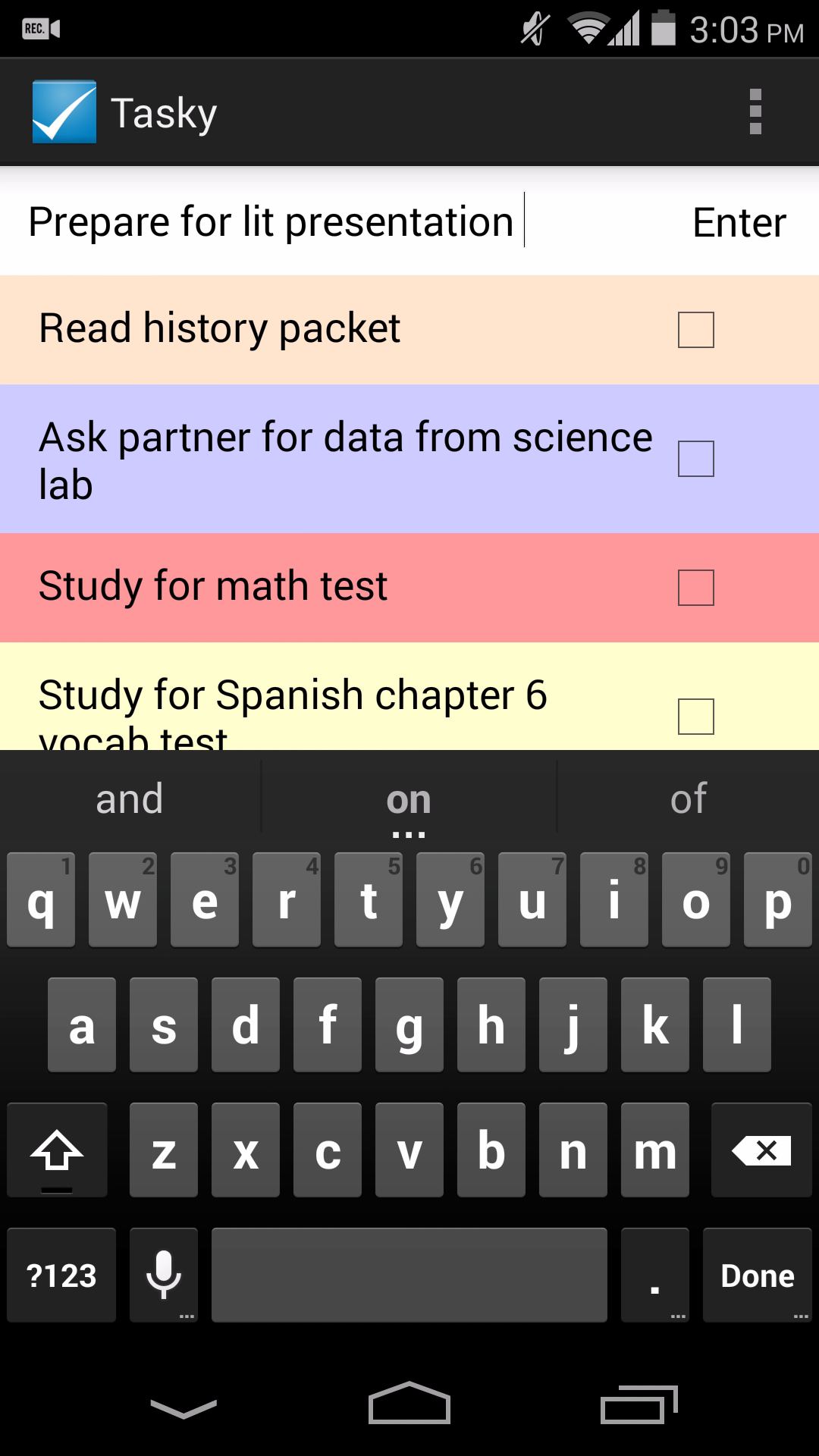Check the Spanish chapter 6 vocab task
819x1456 pixels.
695,717
